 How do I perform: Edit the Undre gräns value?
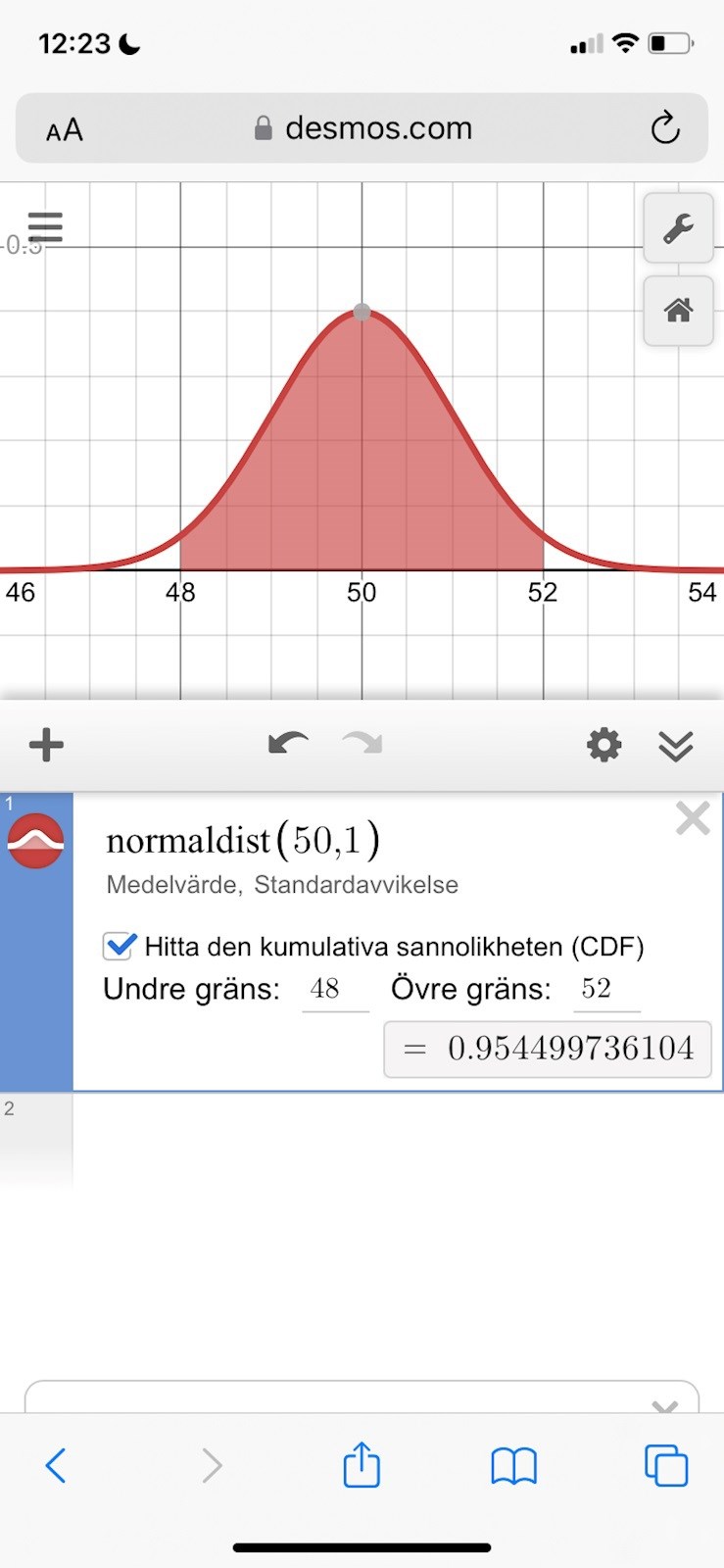pyautogui.click(x=334, y=989)
